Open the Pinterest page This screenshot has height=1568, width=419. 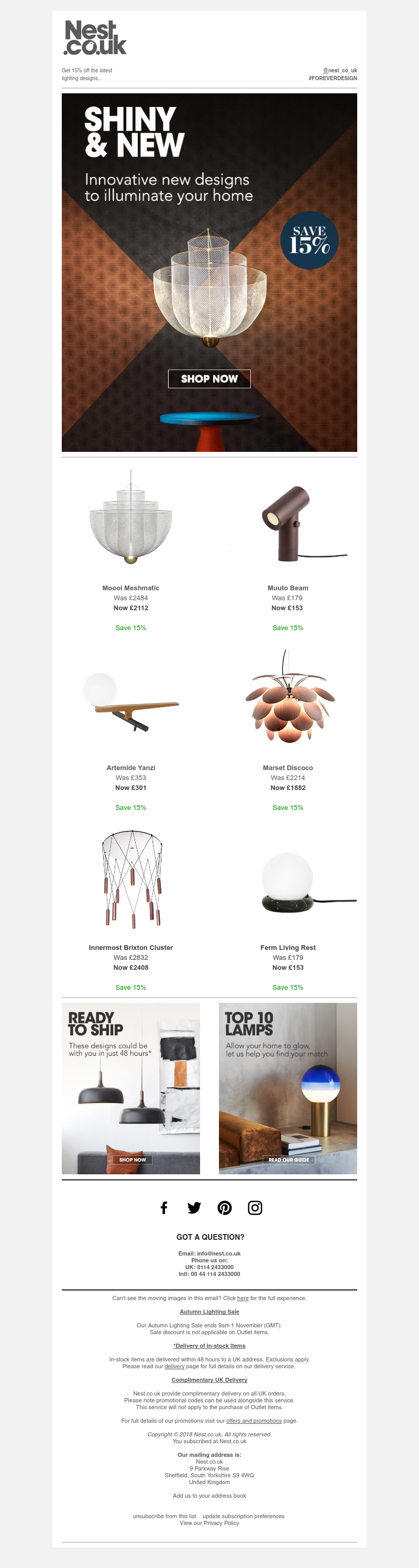[x=224, y=1208]
